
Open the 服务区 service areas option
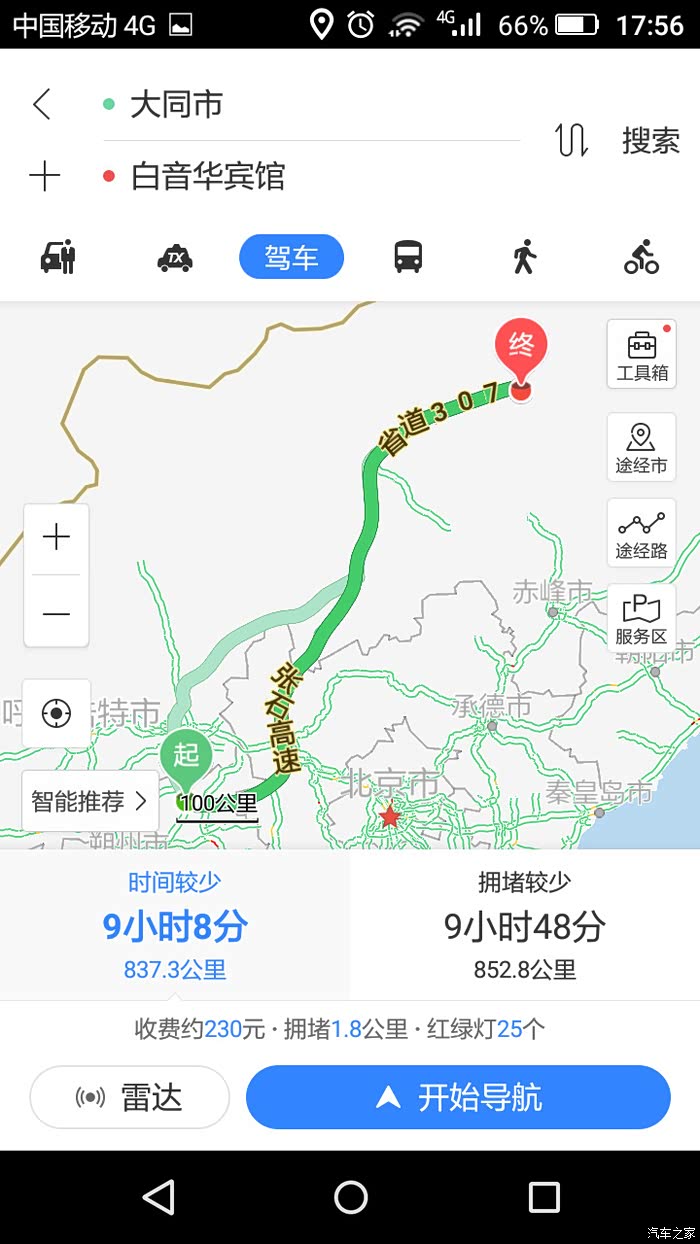641,618
